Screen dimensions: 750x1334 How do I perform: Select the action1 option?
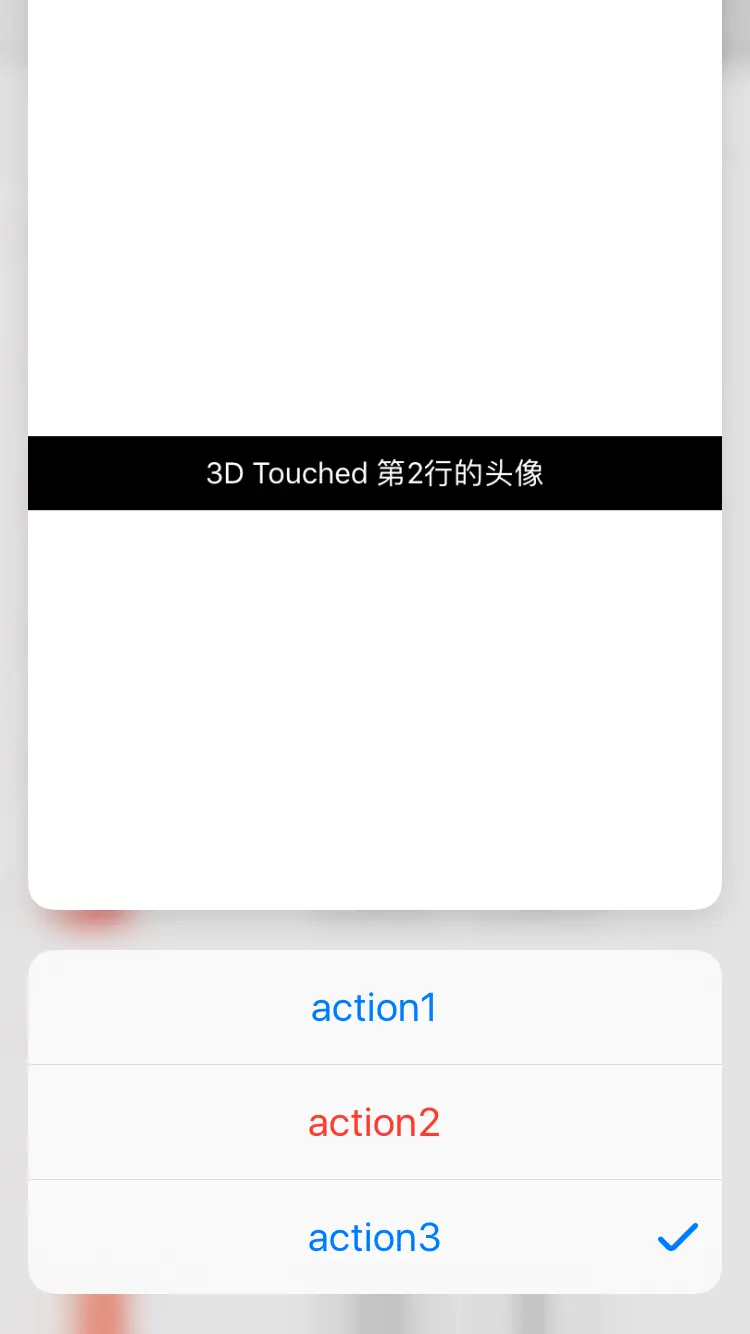[375, 1007]
